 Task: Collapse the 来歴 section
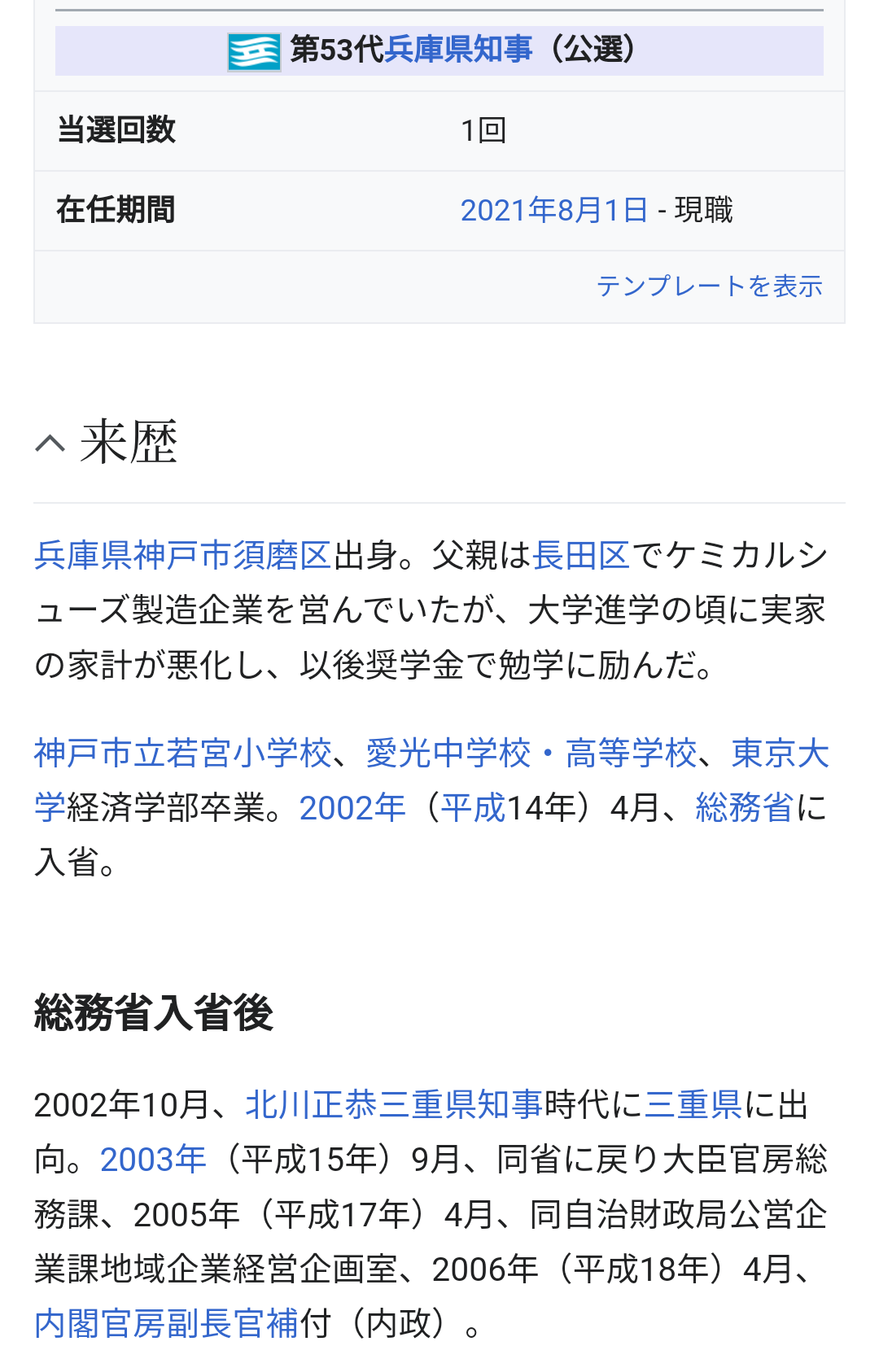[x=50, y=443]
